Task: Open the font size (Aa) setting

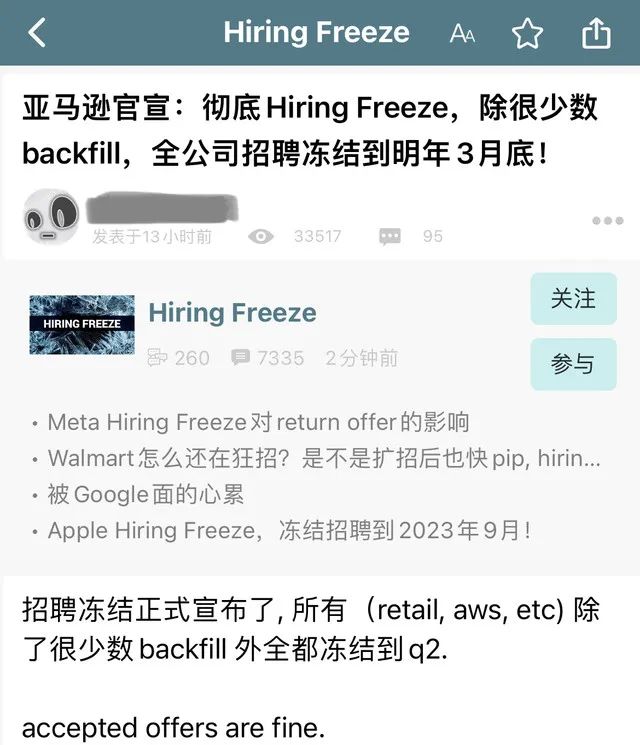Action: coord(462,34)
